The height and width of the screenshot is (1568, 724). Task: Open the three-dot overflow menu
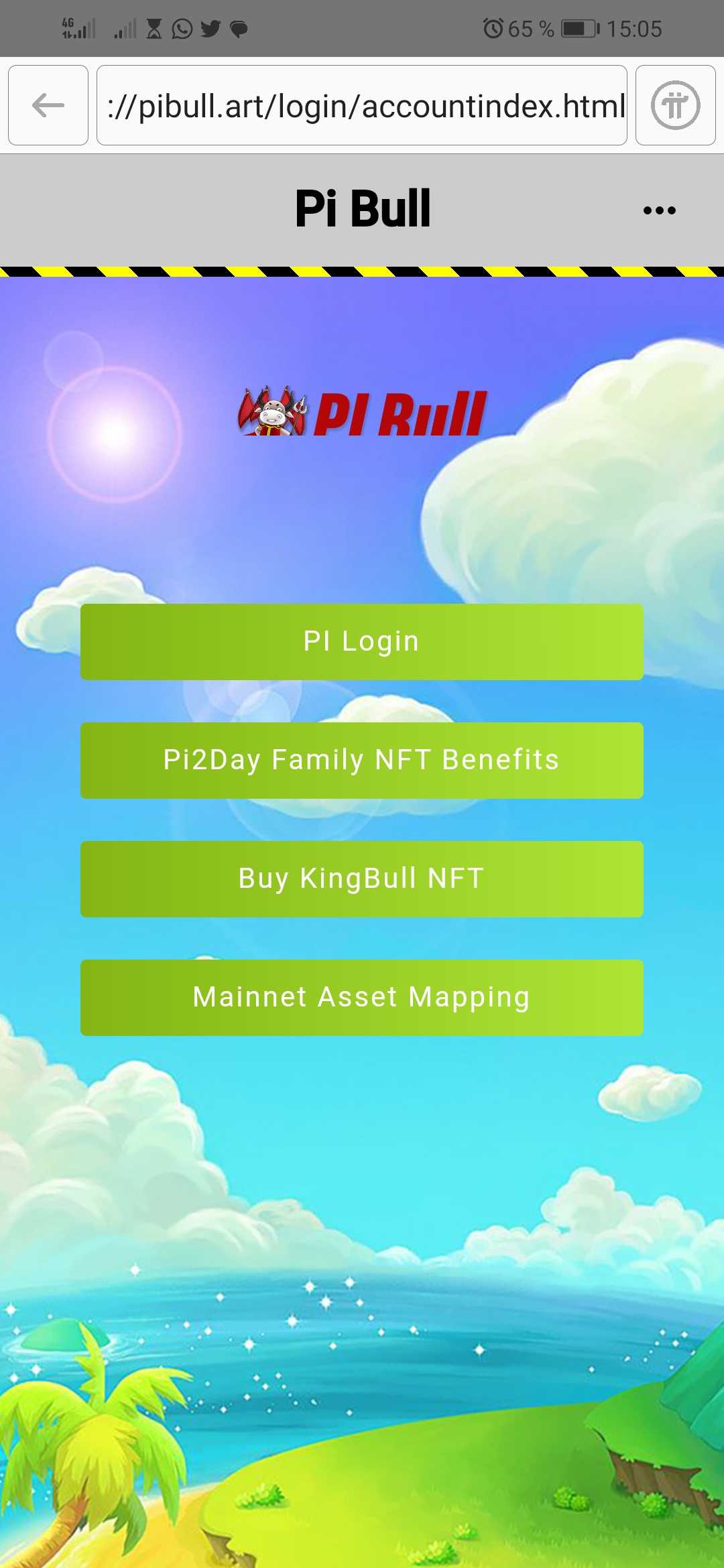(659, 210)
